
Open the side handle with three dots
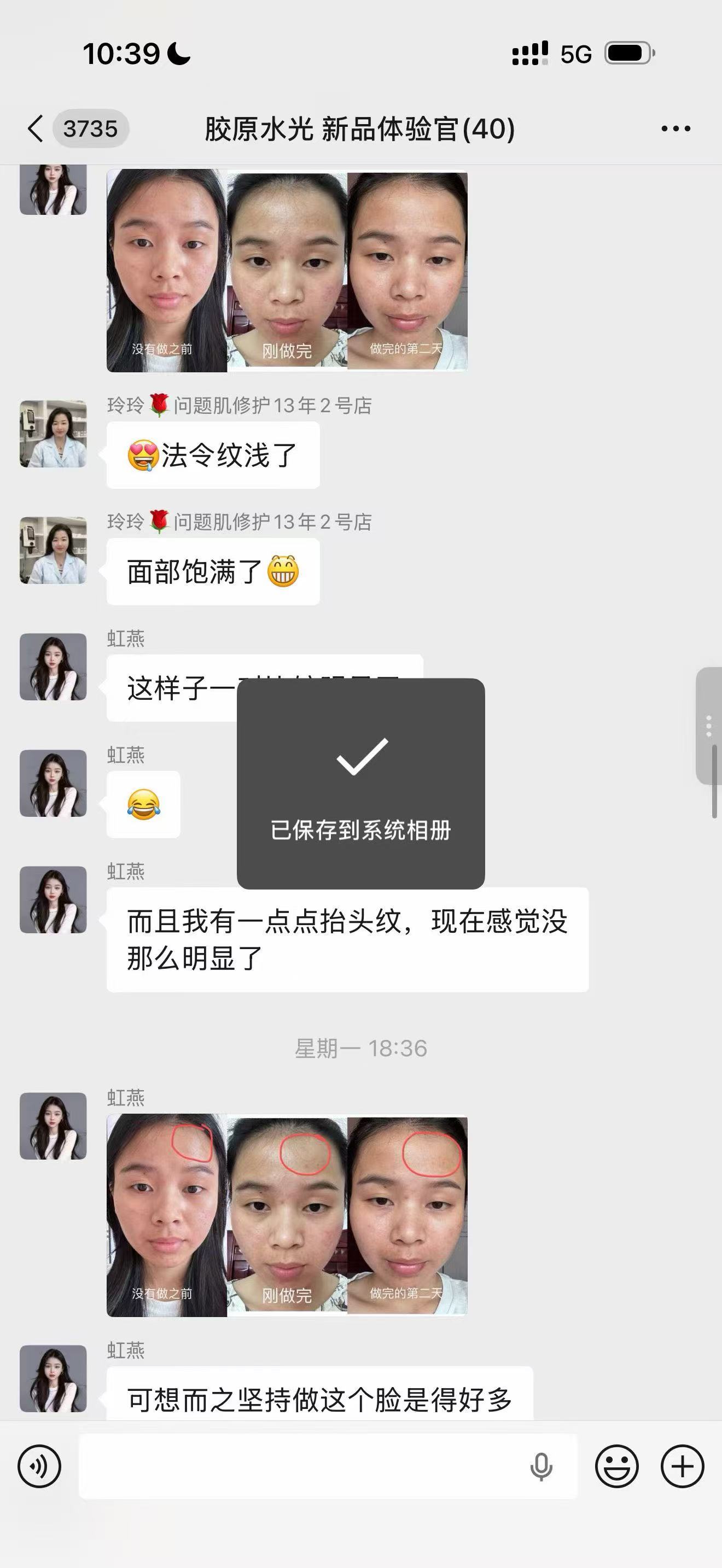pos(709,726)
